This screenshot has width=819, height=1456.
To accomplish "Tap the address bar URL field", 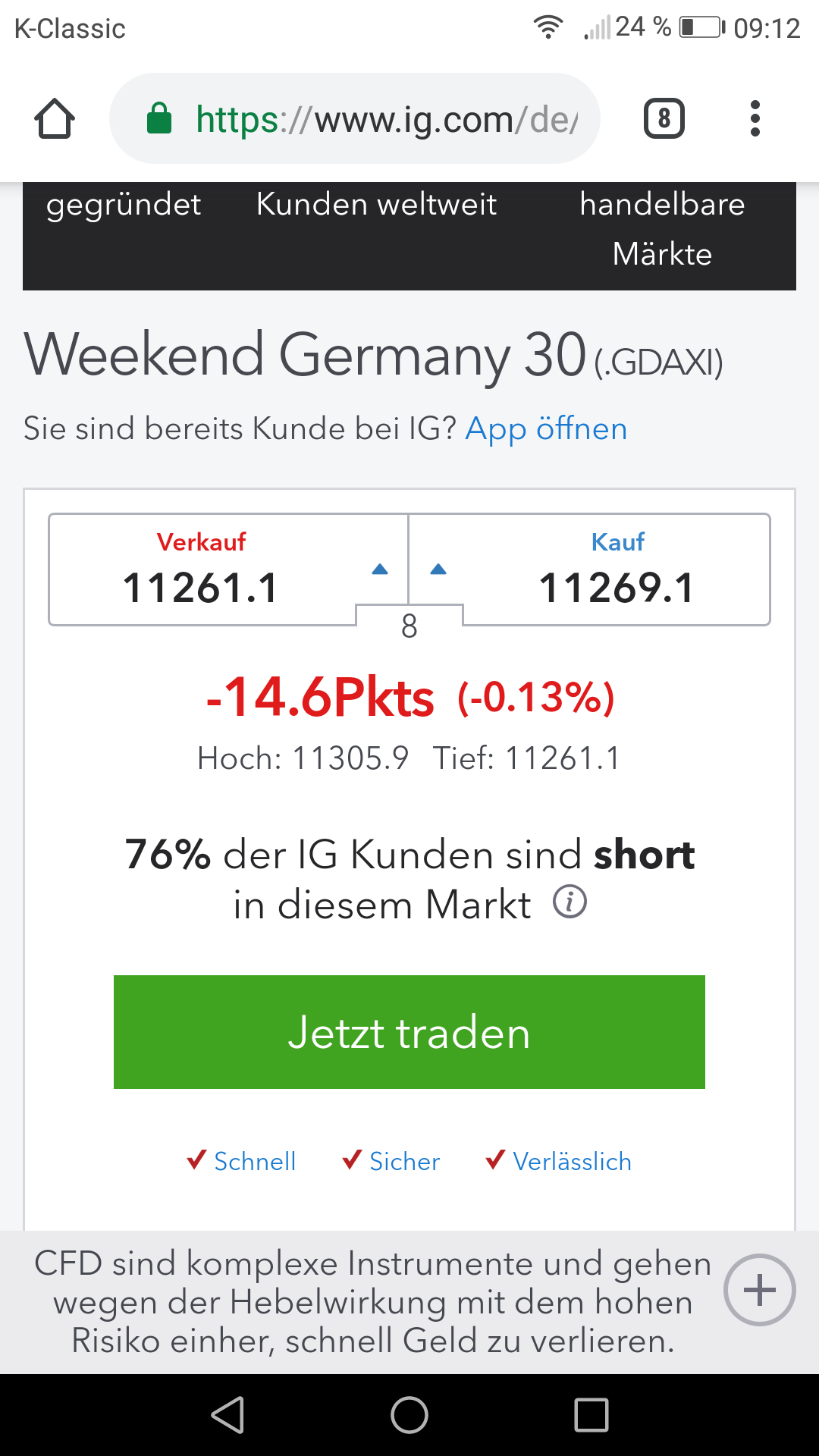I will pyautogui.click(x=379, y=118).
